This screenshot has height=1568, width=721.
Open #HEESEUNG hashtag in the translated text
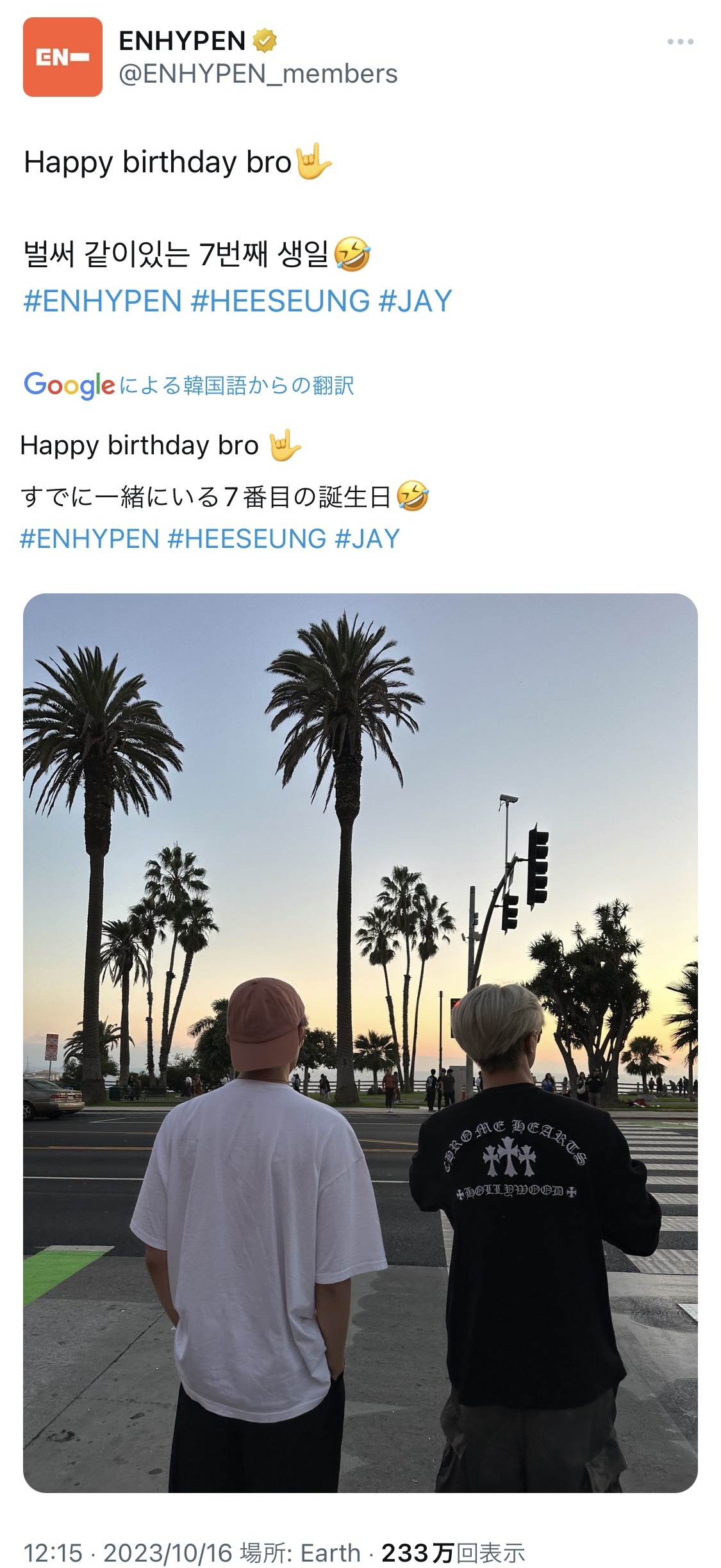click(x=247, y=539)
